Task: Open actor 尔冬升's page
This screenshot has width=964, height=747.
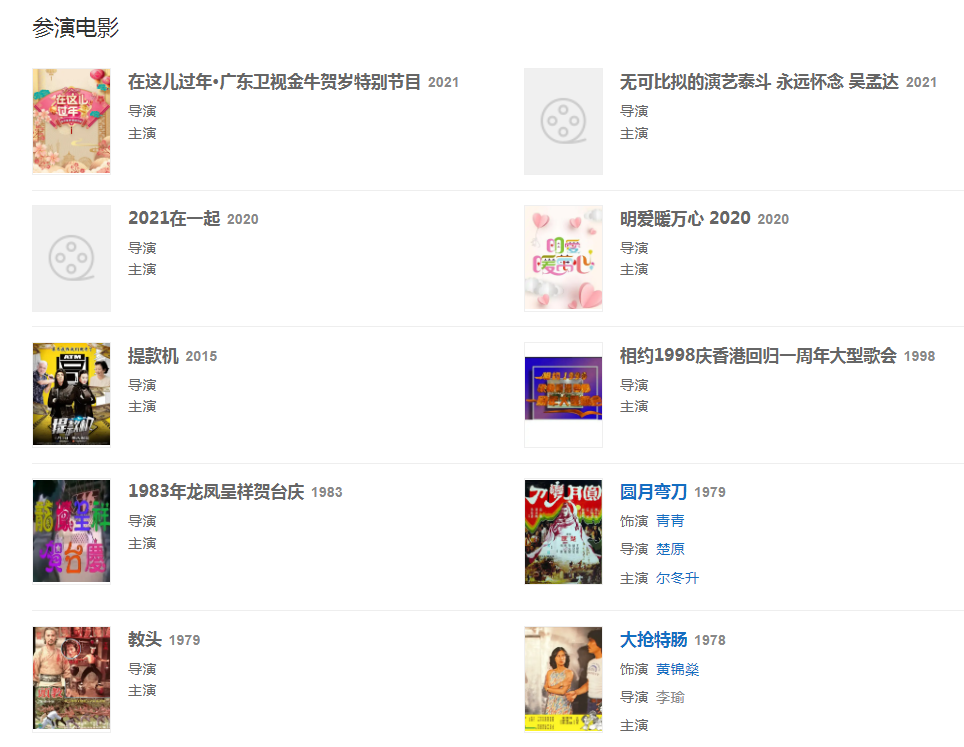Action: (x=677, y=578)
